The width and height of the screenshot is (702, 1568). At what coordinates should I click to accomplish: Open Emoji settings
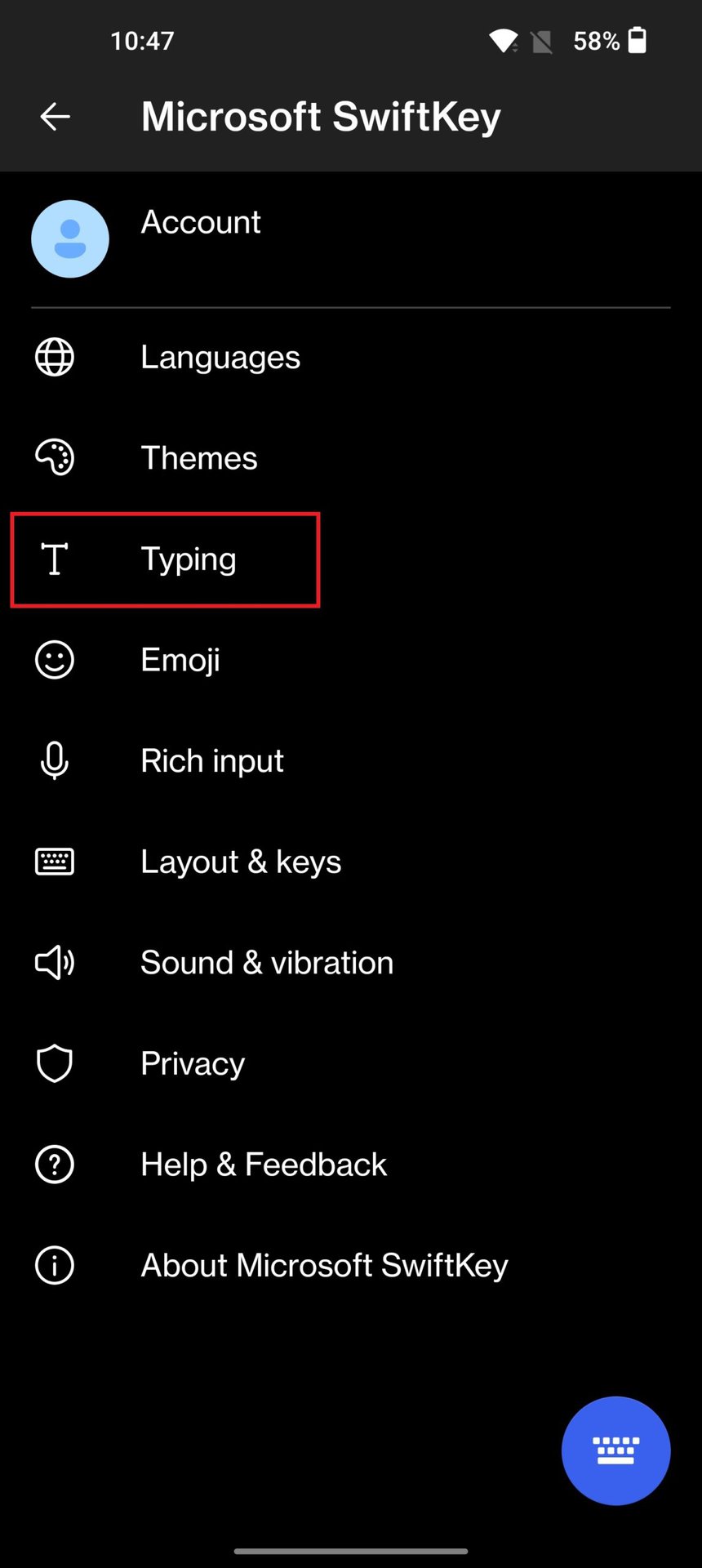point(180,660)
